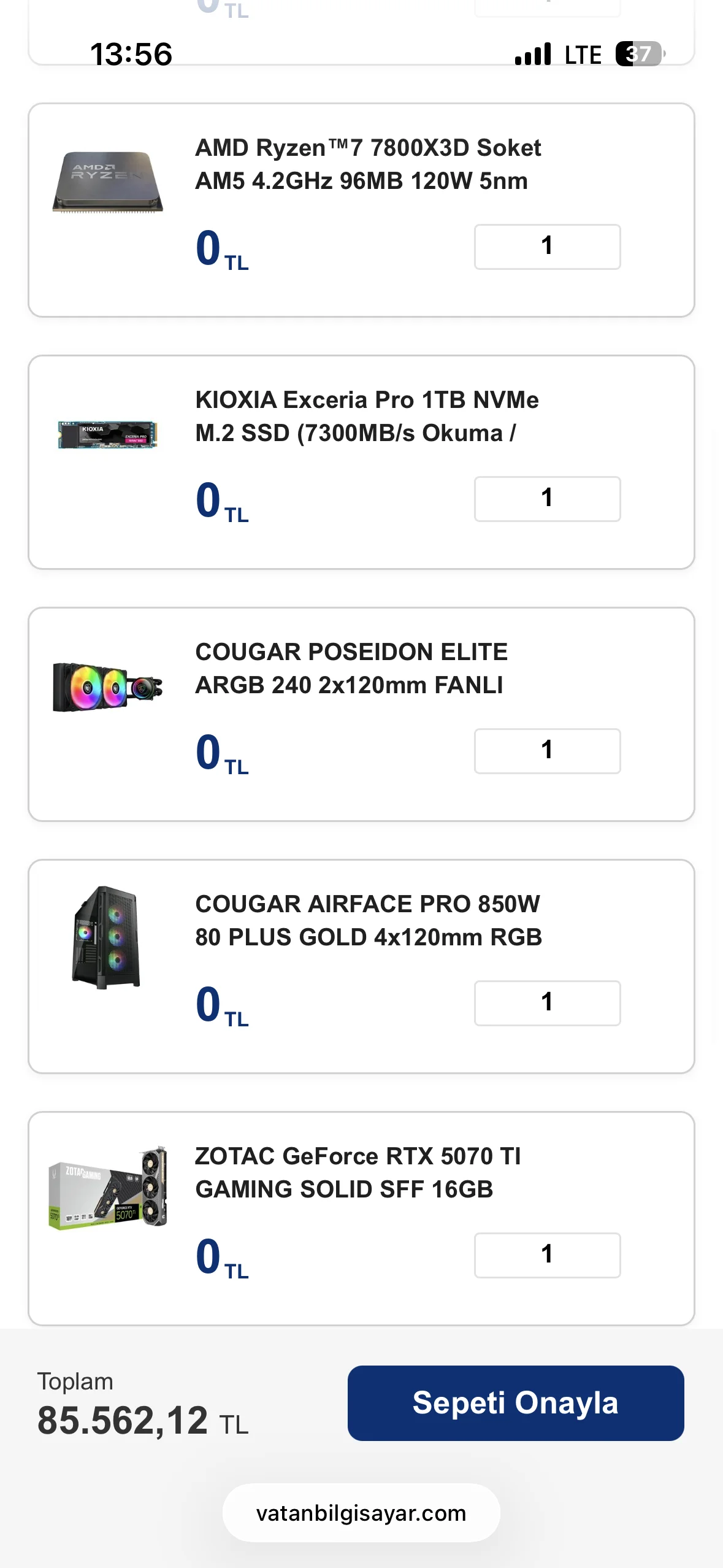
Task: Open ZOTAC GeForce RTX 5070 TI card
Action: click(358, 1173)
